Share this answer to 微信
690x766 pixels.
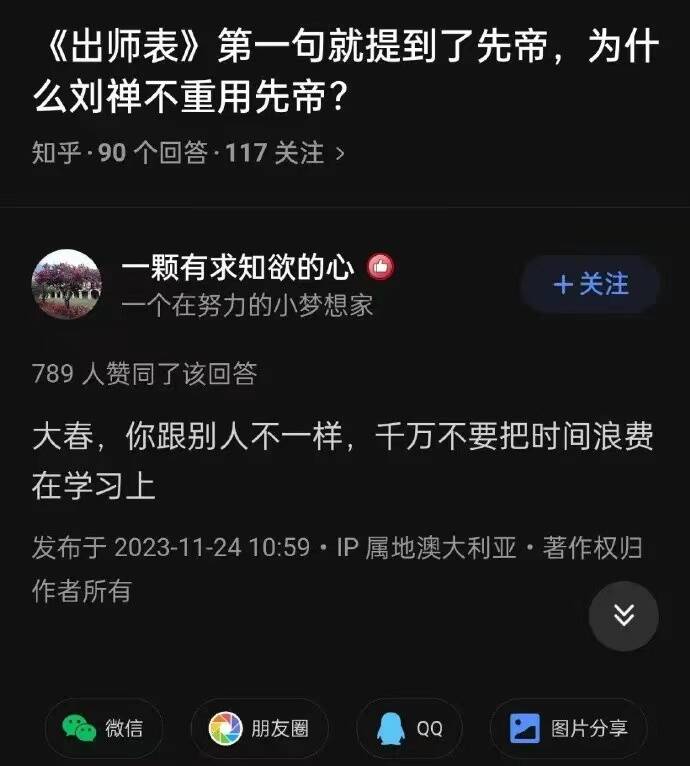tap(103, 728)
